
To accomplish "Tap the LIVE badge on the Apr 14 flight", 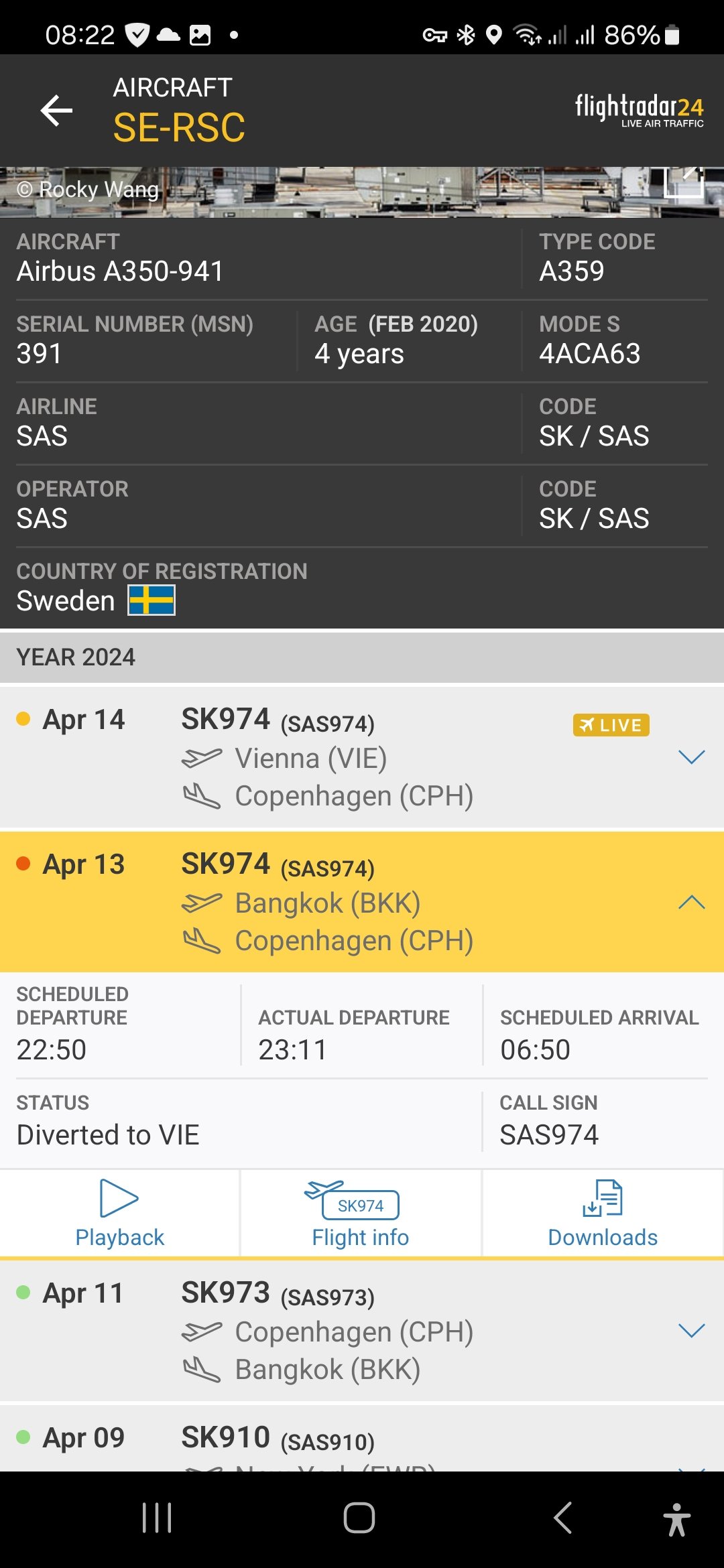I will click(x=611, y=724).
